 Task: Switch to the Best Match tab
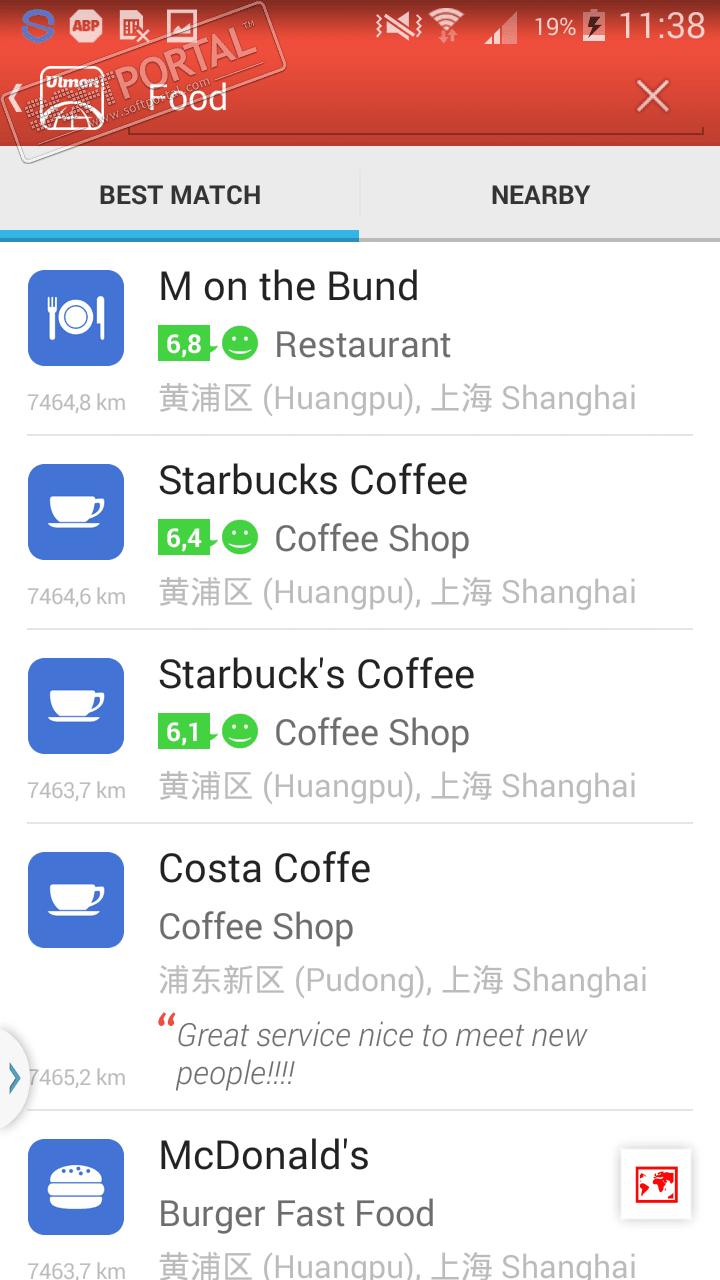[180, 195]
